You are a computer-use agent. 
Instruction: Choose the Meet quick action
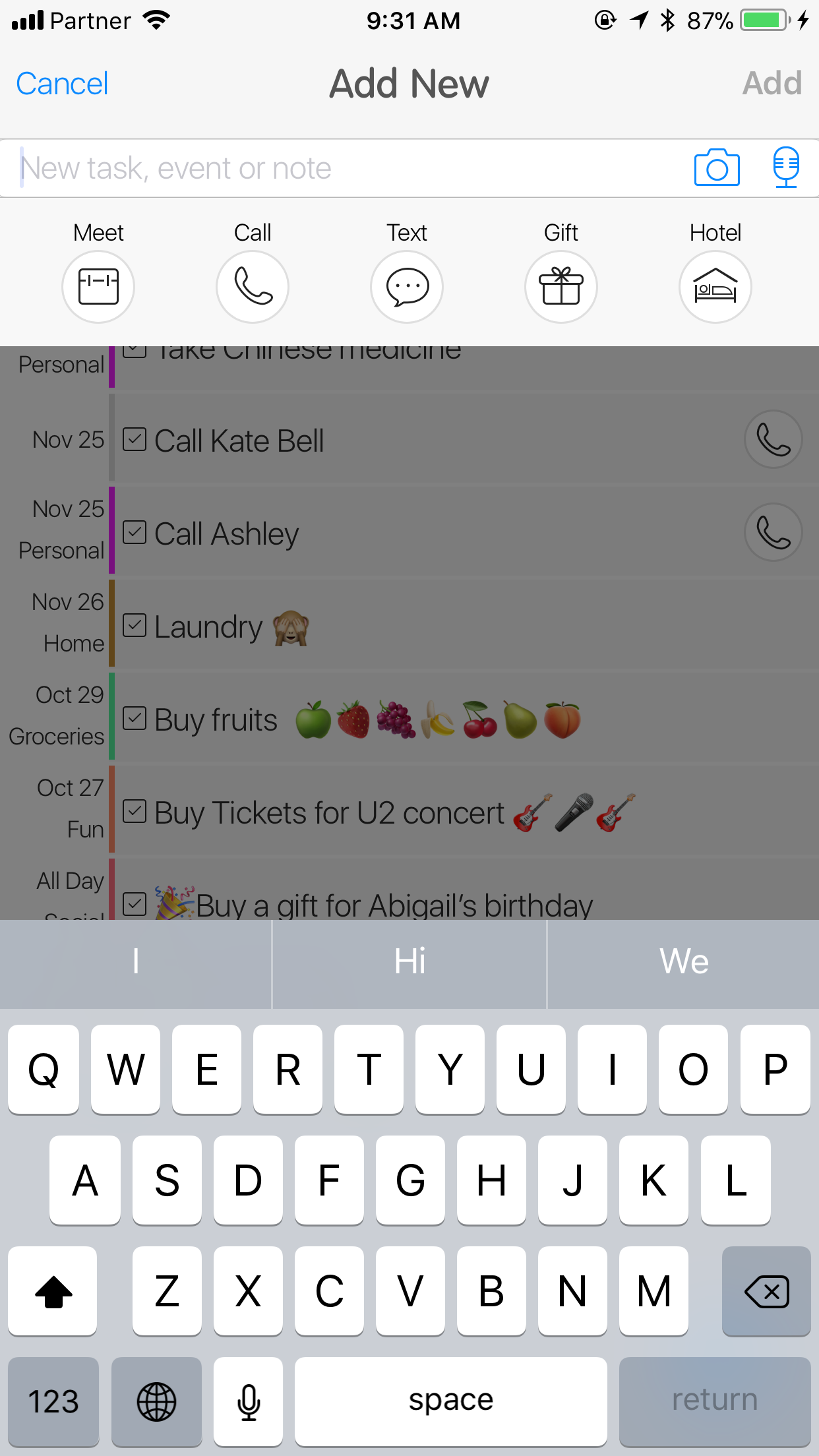[98, 287]
